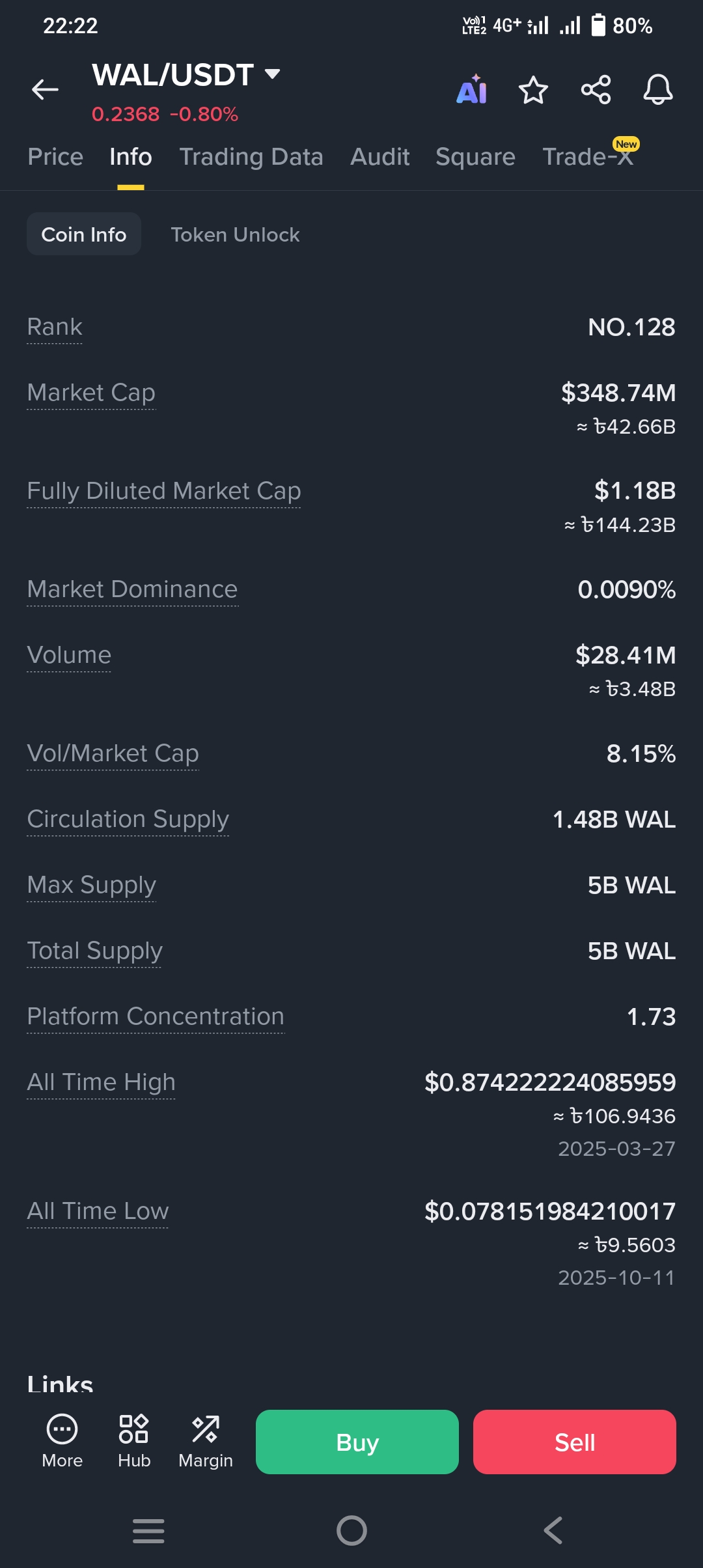Go back using the top-left arrow
Screen dimensions: 703x1568
click(45, 89)
